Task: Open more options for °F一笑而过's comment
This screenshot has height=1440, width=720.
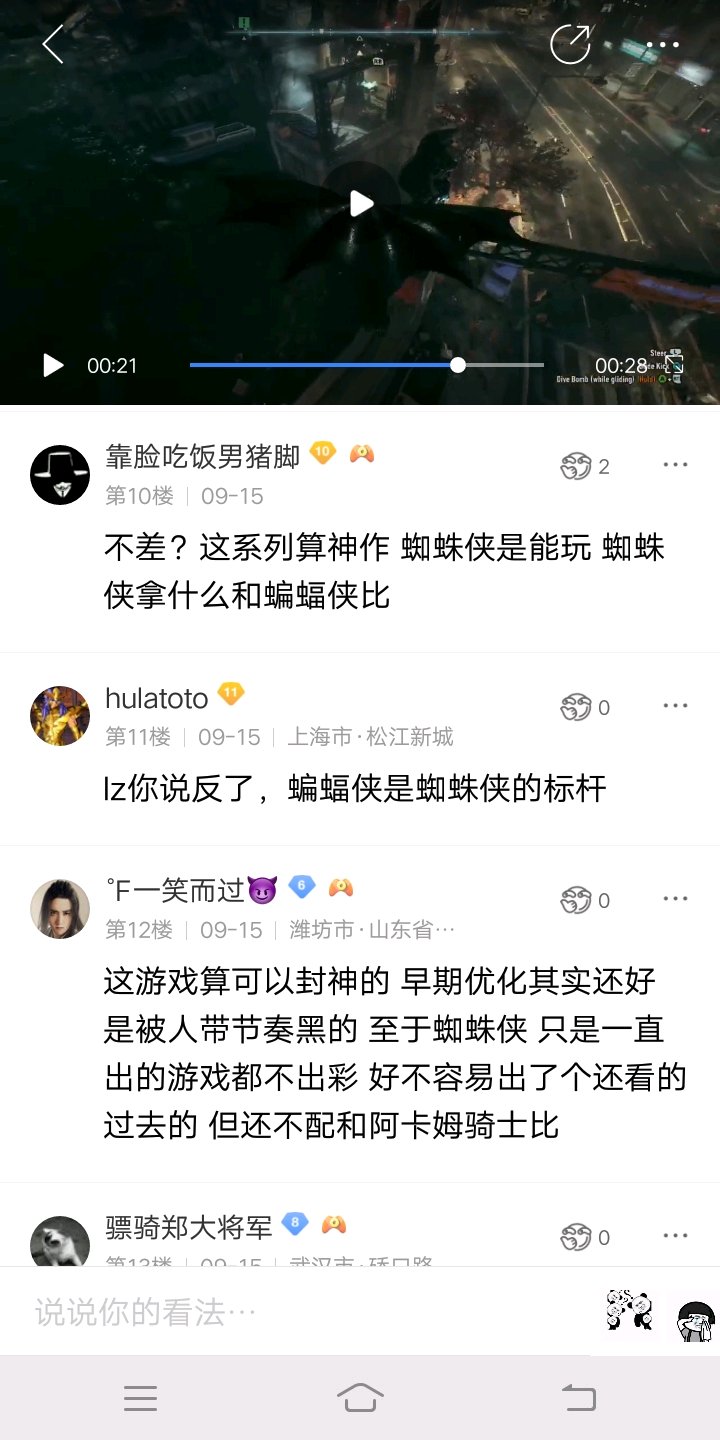Action: click(675, 899)
